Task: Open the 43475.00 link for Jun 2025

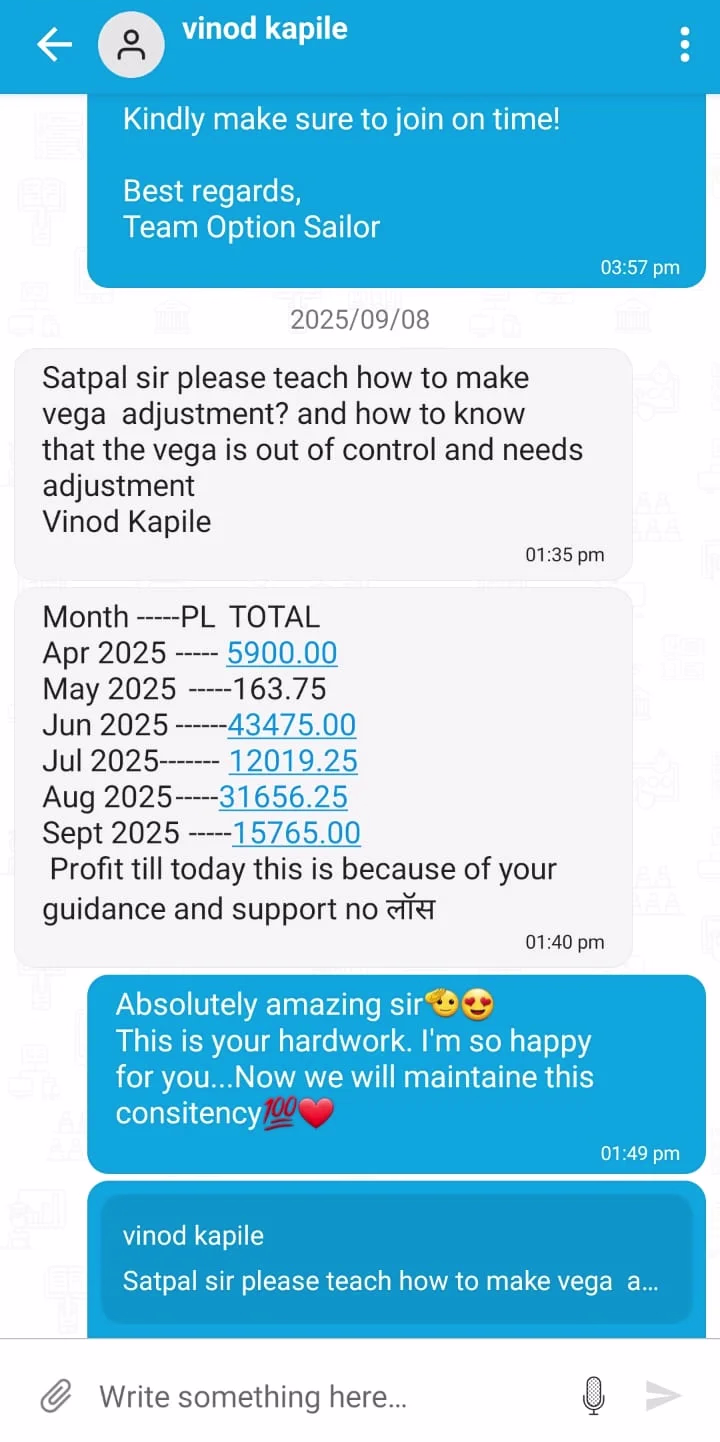Action: pos(292,725)
